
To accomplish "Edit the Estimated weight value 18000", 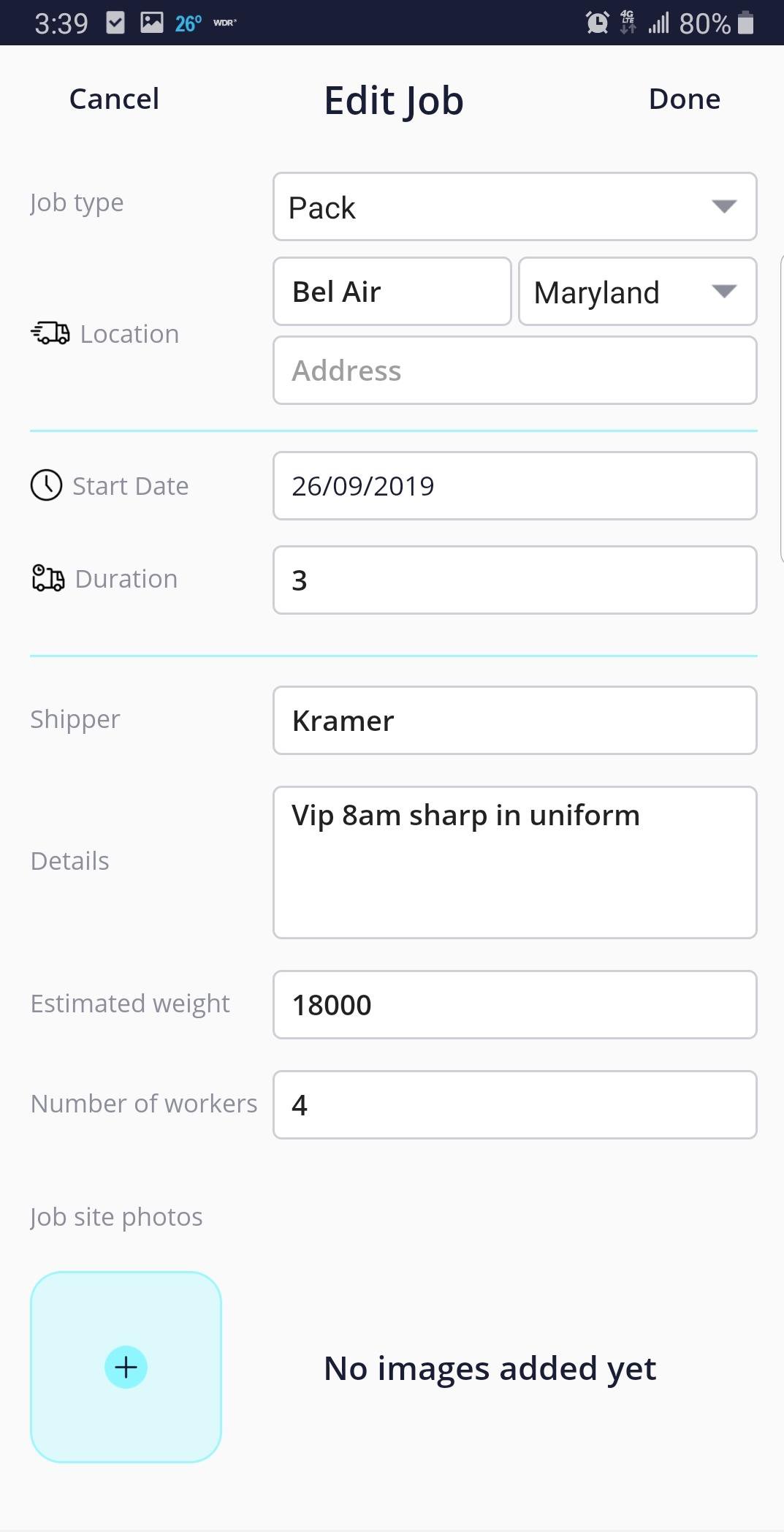I will click(x=514, y=1005).
